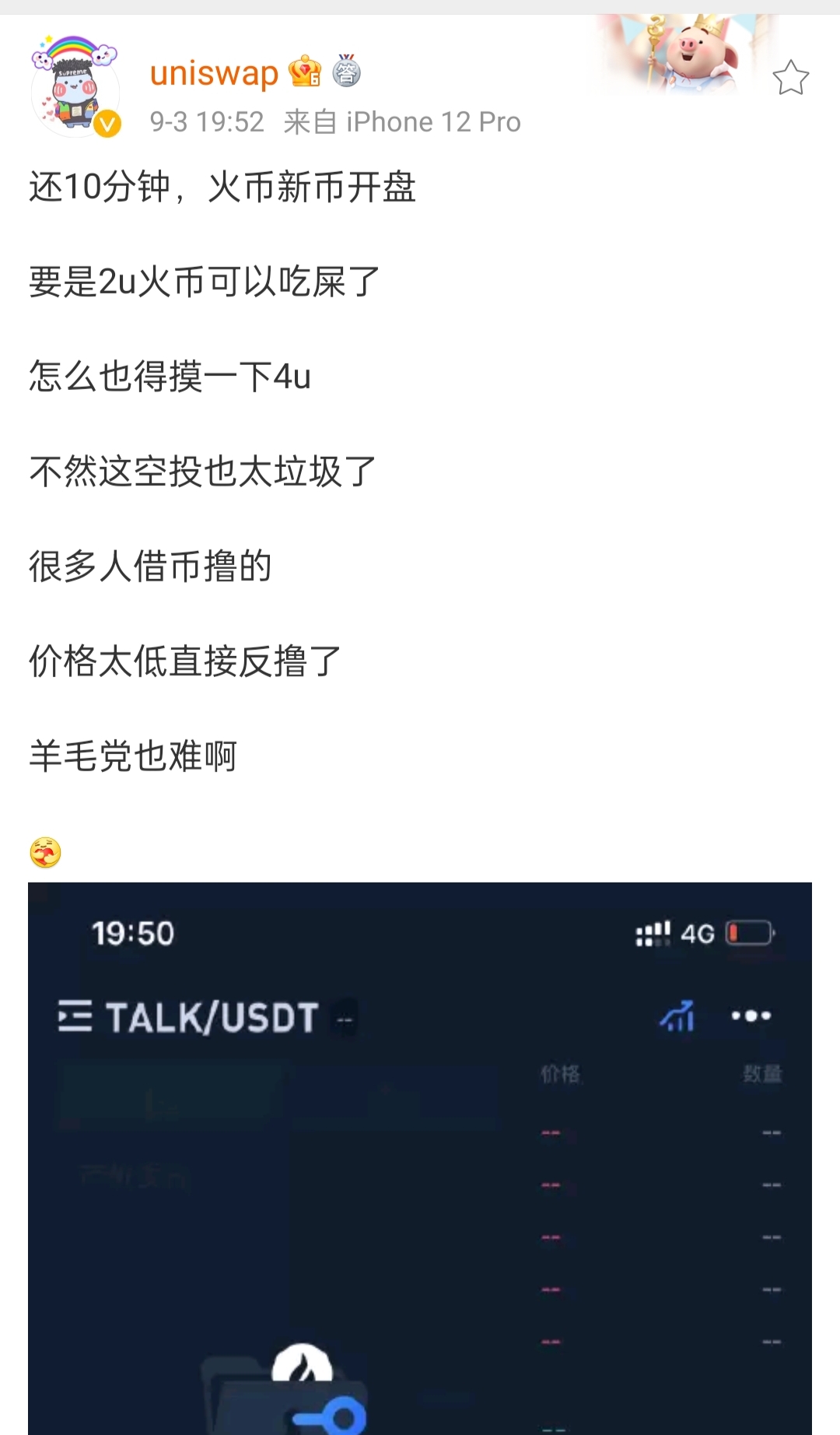This screenshot has height=1435, width=840.
Task: Open uniswap's profile avatar
Action: click(75, 87)
